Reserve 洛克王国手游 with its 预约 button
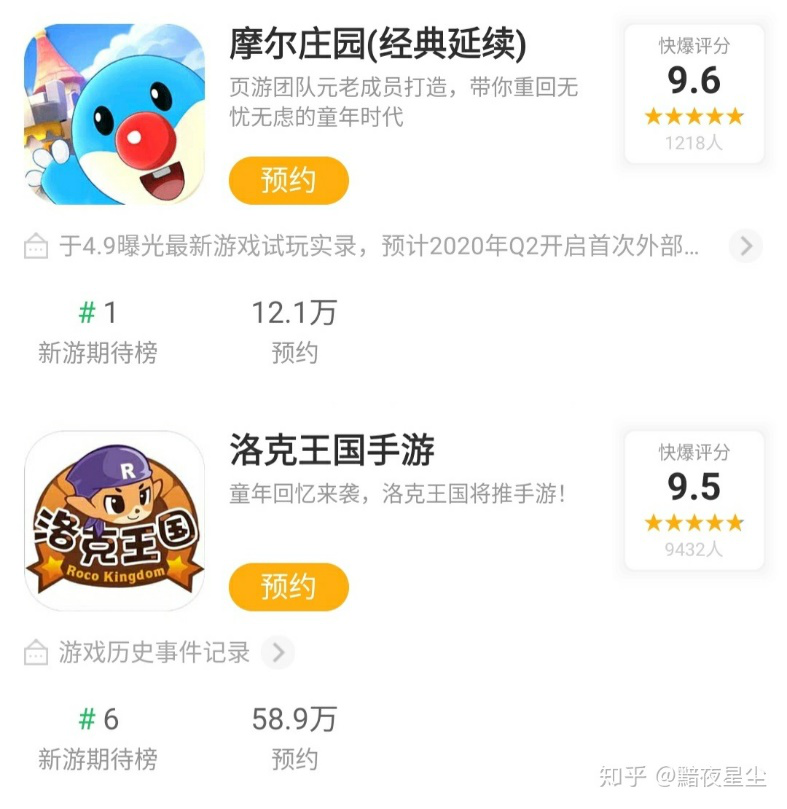The image size is (787, 809). pyautogui.click(x=288, y=587)
